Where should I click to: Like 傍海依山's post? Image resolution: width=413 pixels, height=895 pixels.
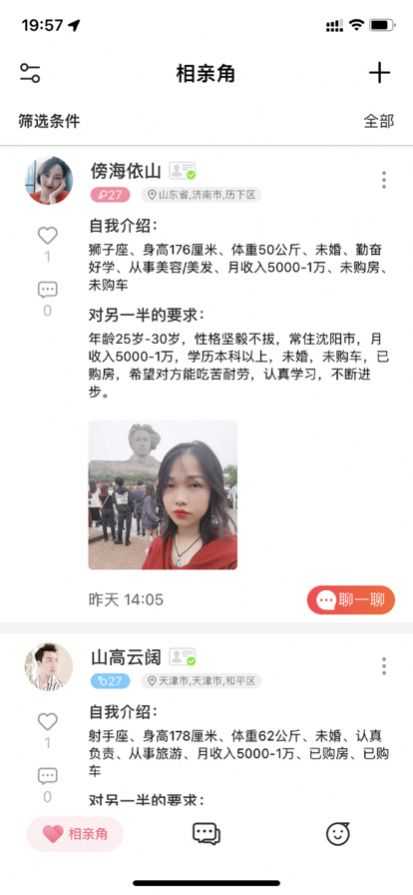(x=47, y=235)
